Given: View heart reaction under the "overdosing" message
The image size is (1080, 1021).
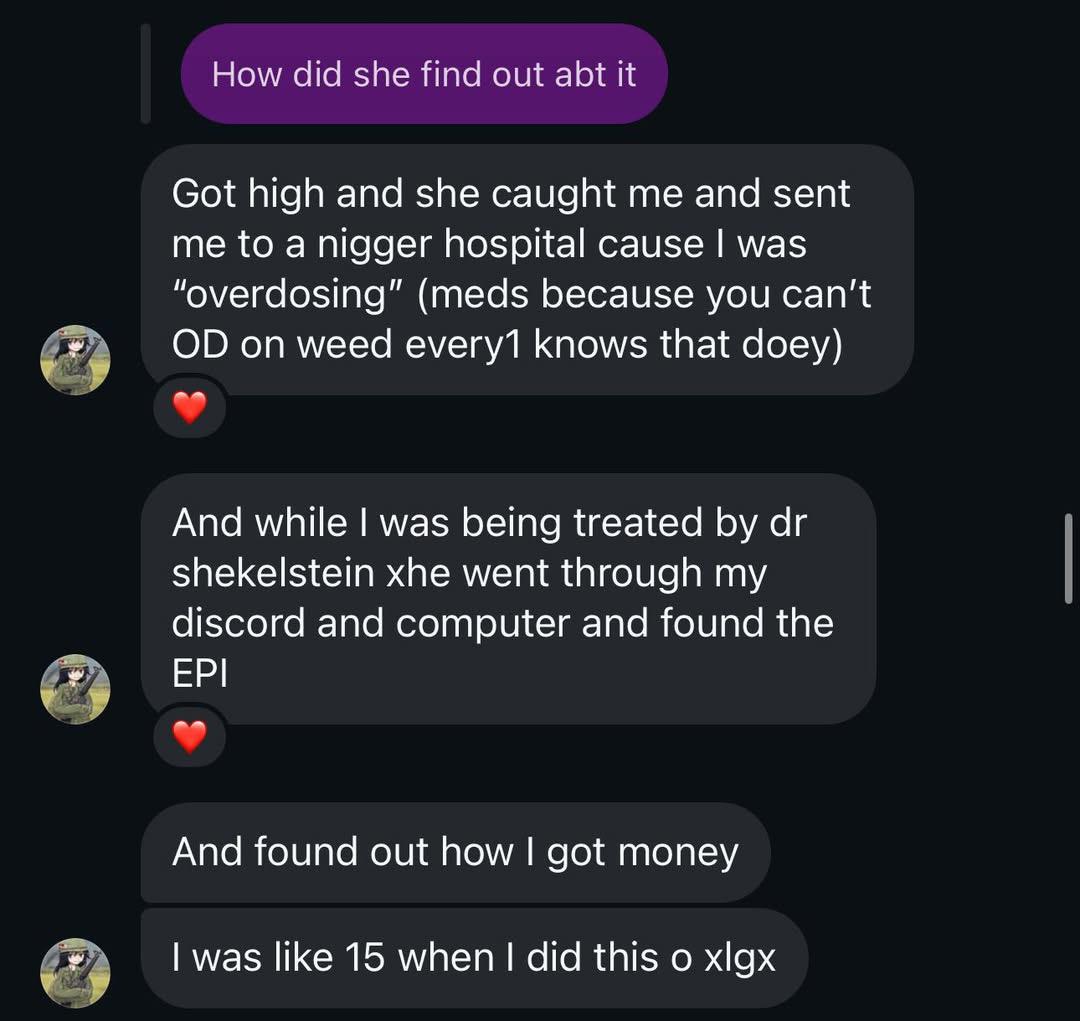Looking at the screenshot, I should point(190,407).
